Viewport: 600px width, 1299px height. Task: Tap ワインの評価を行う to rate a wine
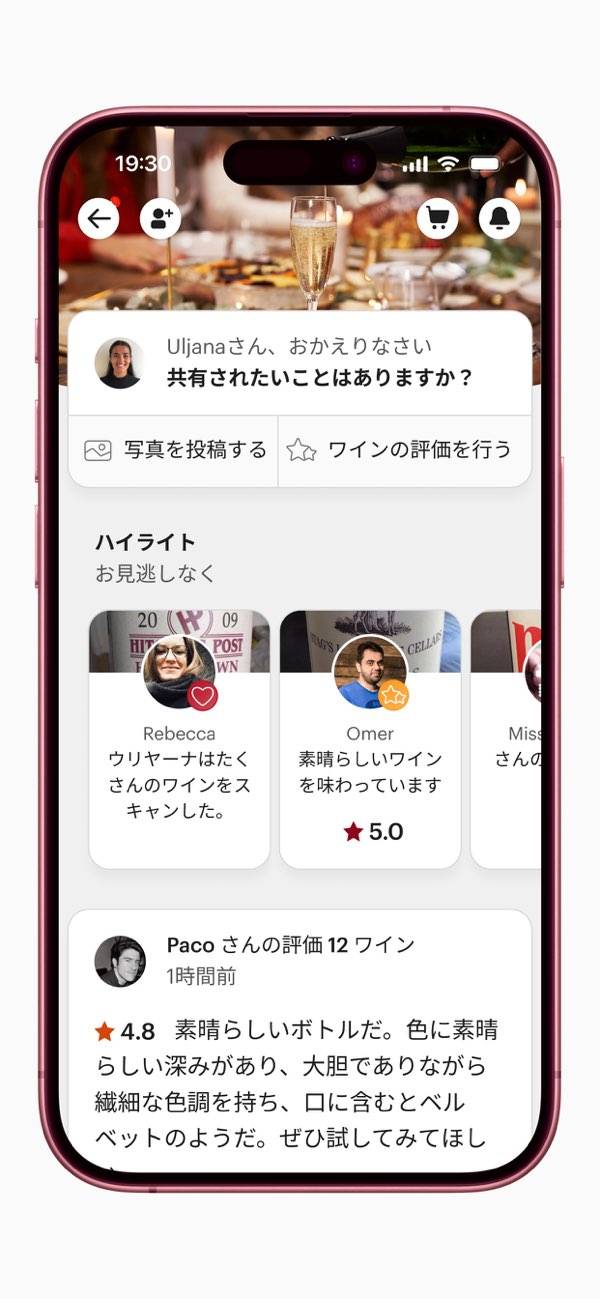click(x=400, y=450)
